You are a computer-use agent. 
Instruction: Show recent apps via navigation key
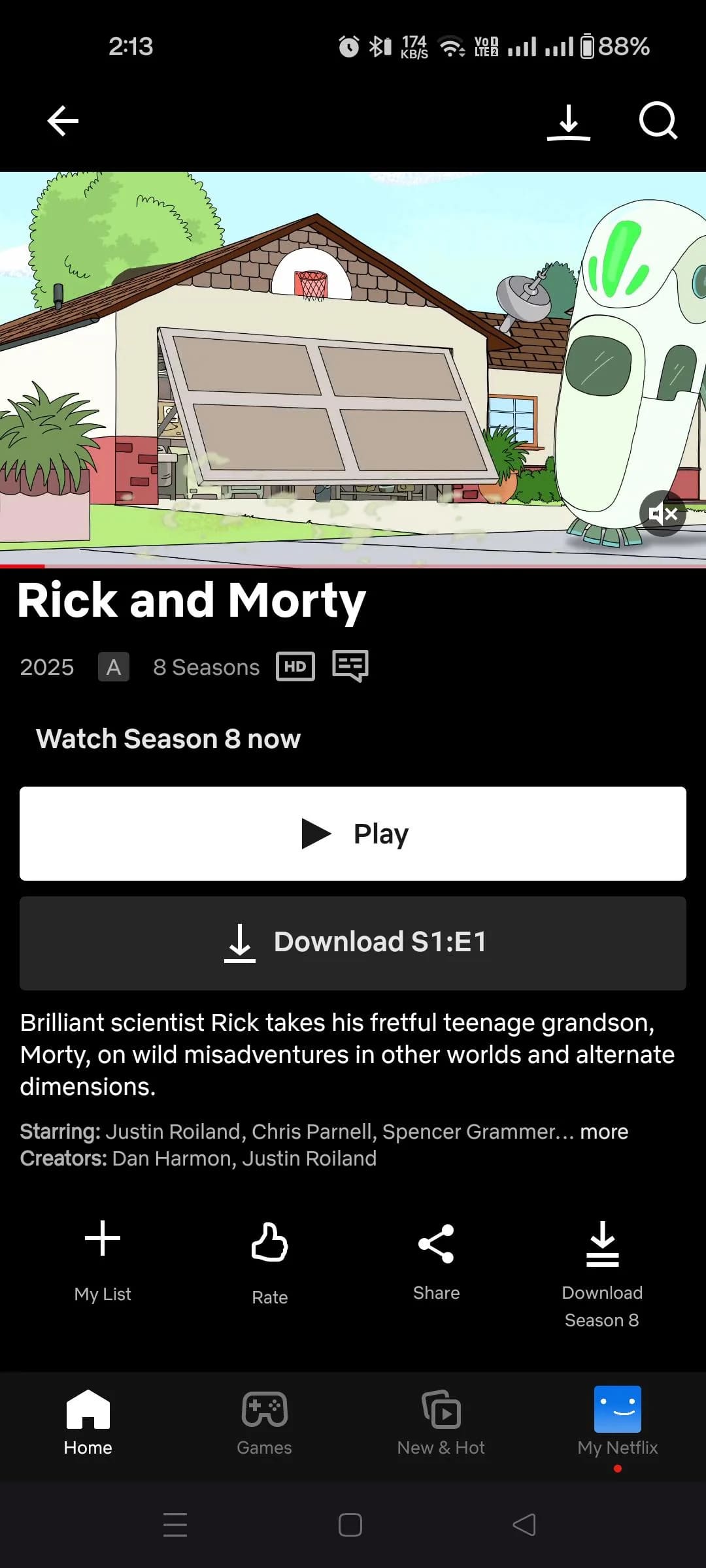175,1525
